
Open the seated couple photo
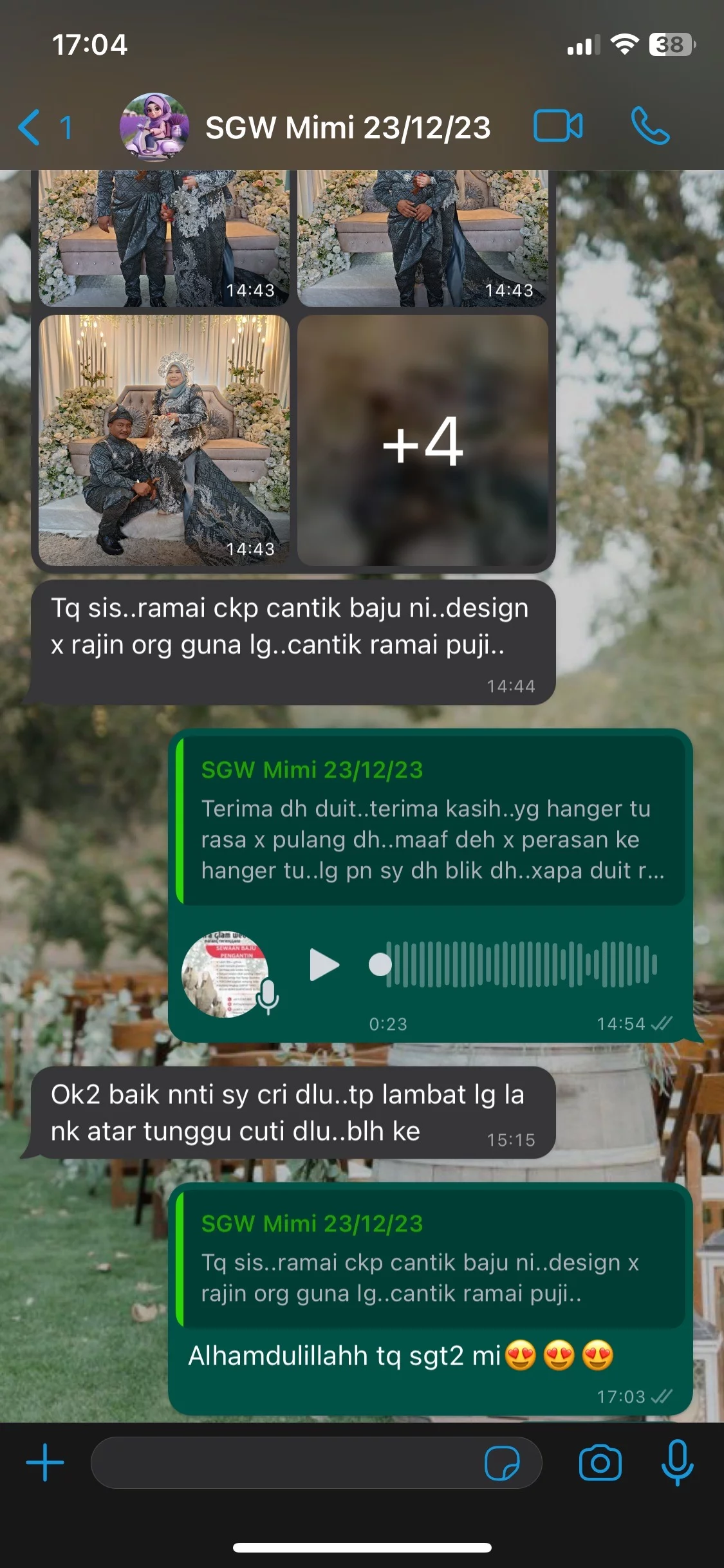(x=164, y=441)
